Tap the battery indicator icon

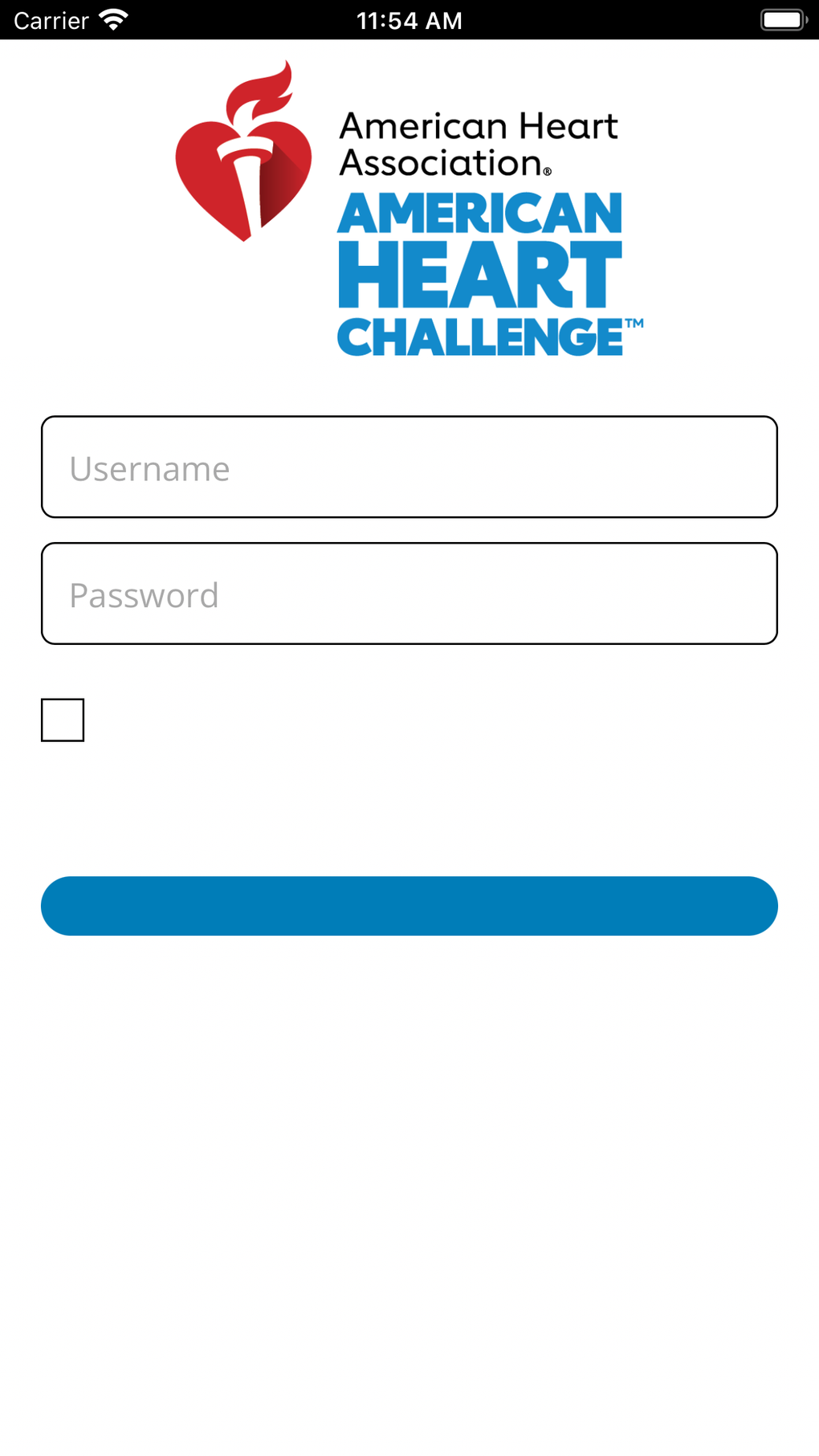783,19
